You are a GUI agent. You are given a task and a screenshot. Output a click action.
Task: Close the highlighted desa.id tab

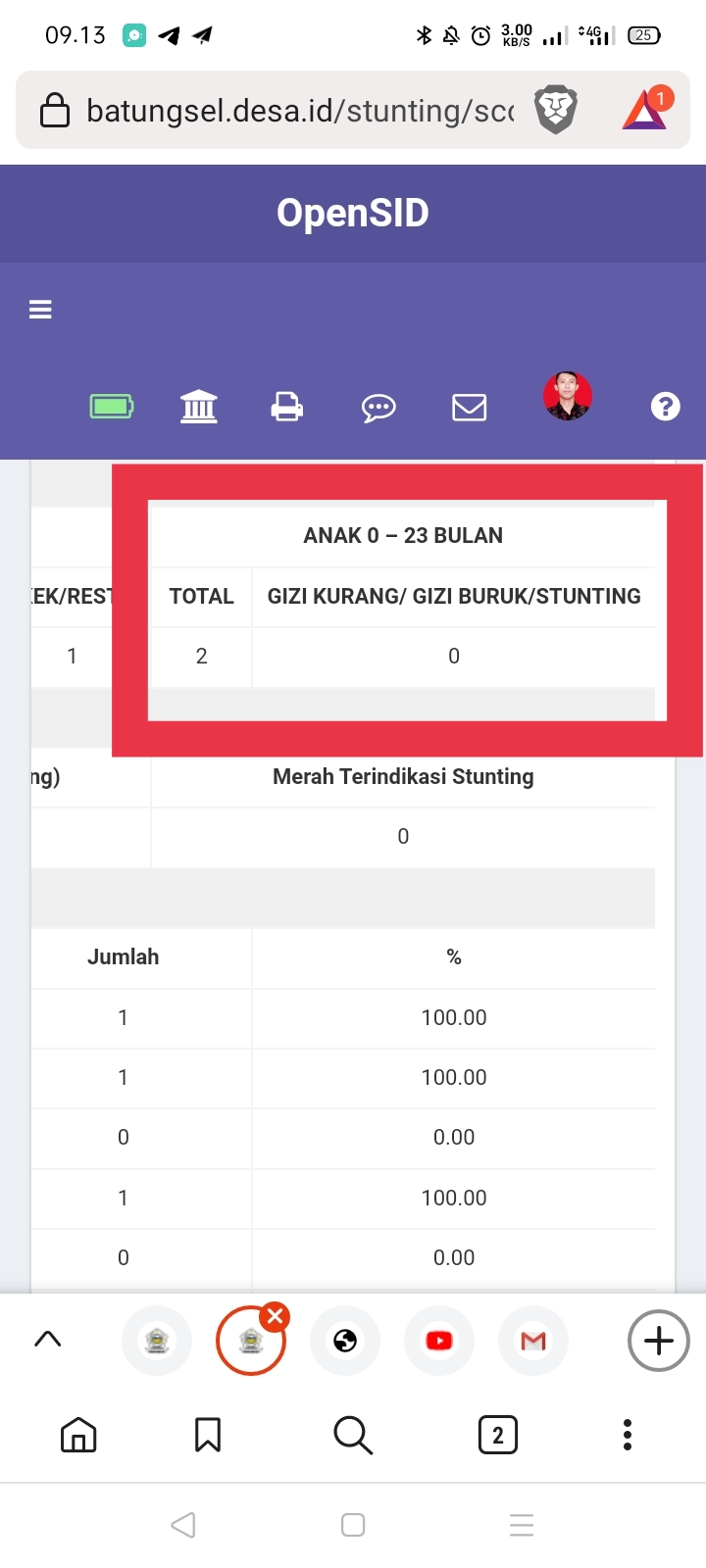pos(274,1316)
